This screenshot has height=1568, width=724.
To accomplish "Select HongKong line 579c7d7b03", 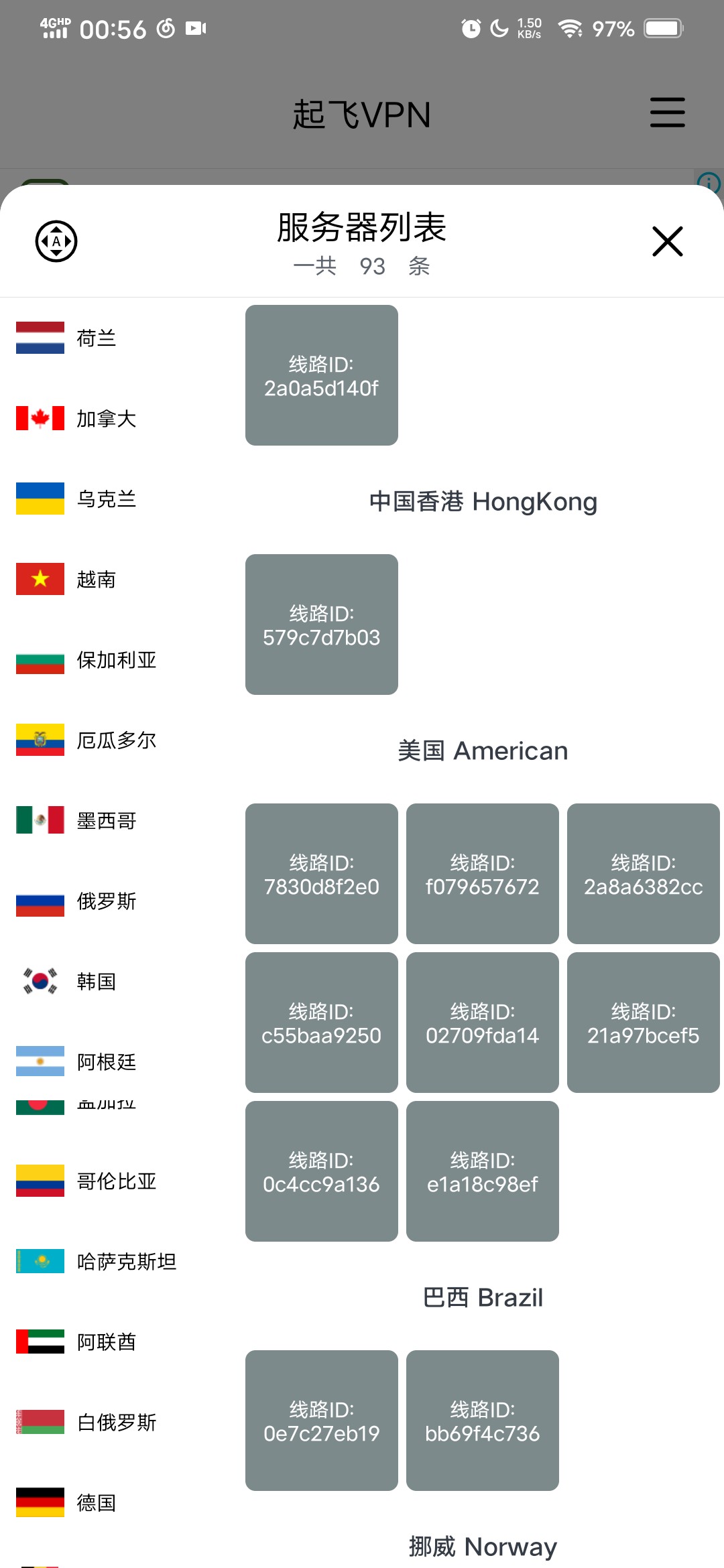I will [321, 624].
